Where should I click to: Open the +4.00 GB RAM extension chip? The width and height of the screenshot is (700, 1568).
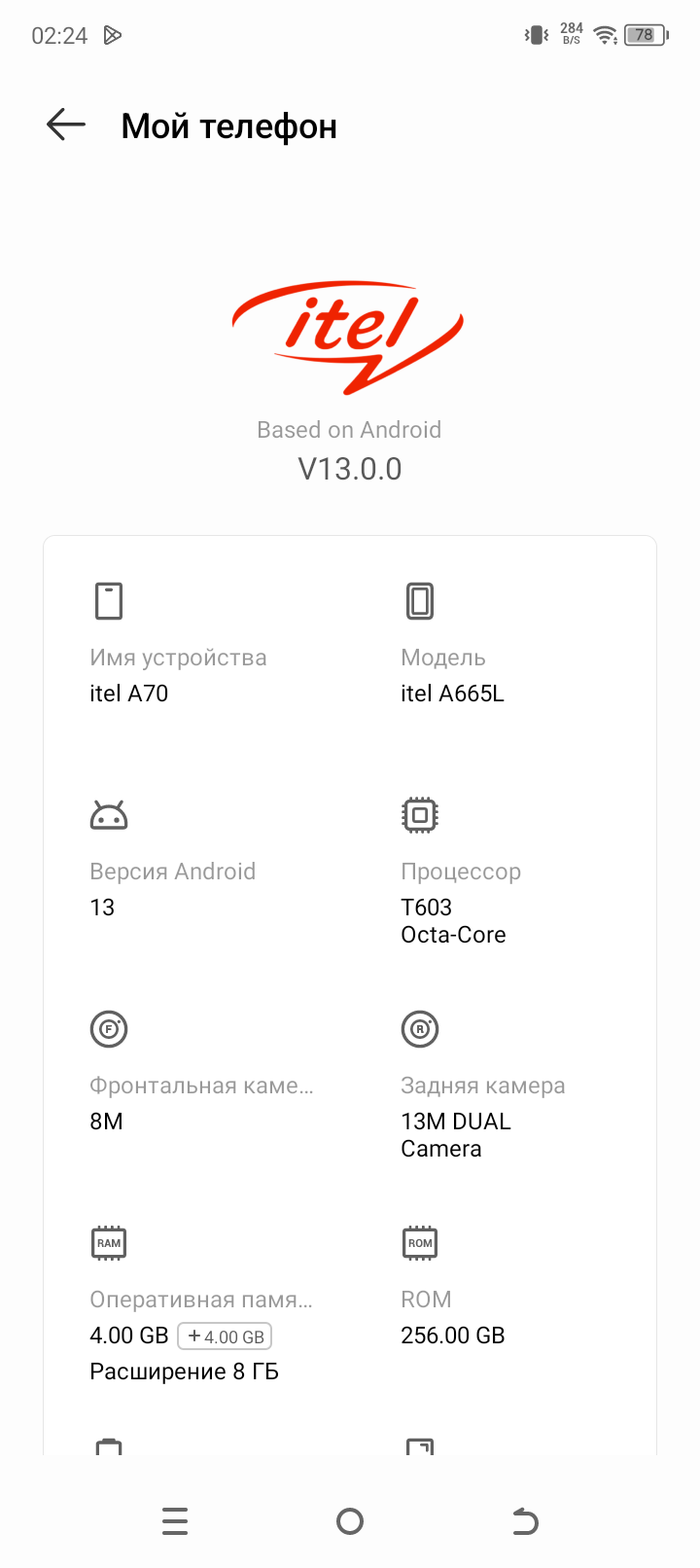coord(225,1336)
